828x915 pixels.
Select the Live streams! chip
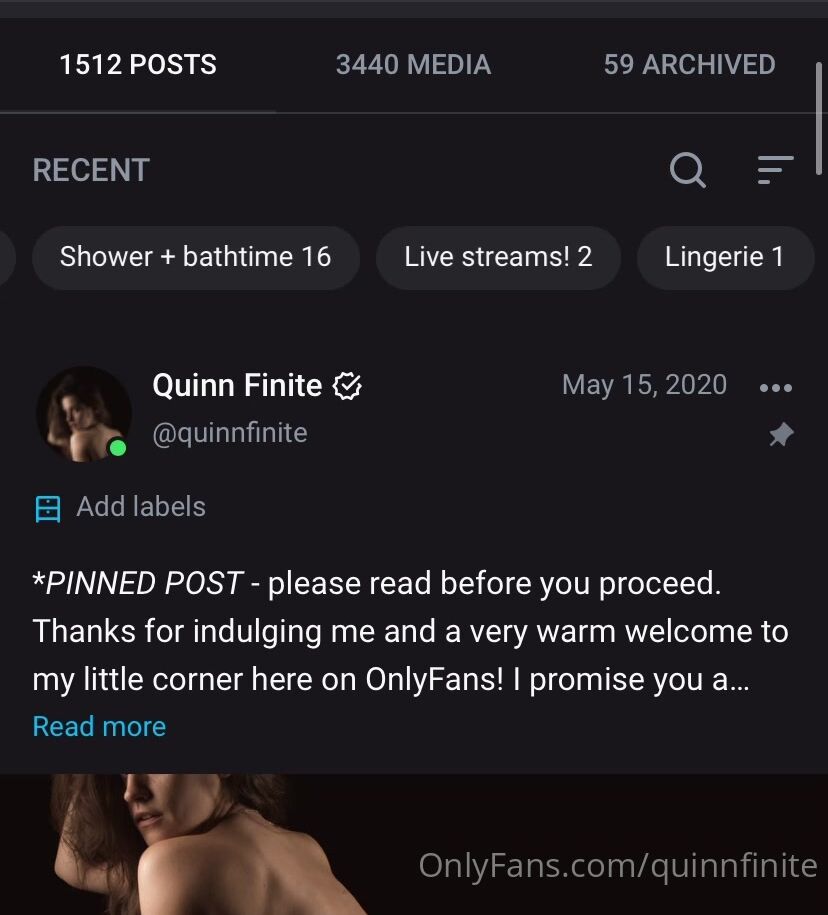click(498, 257)
